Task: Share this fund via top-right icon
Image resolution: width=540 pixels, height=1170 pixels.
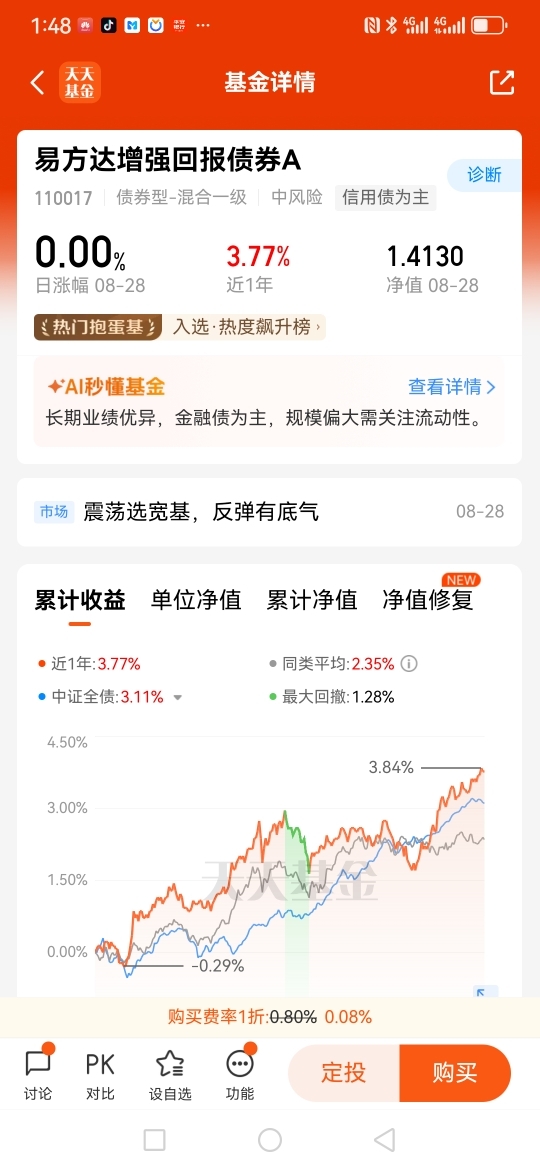Action: point(502,82)
